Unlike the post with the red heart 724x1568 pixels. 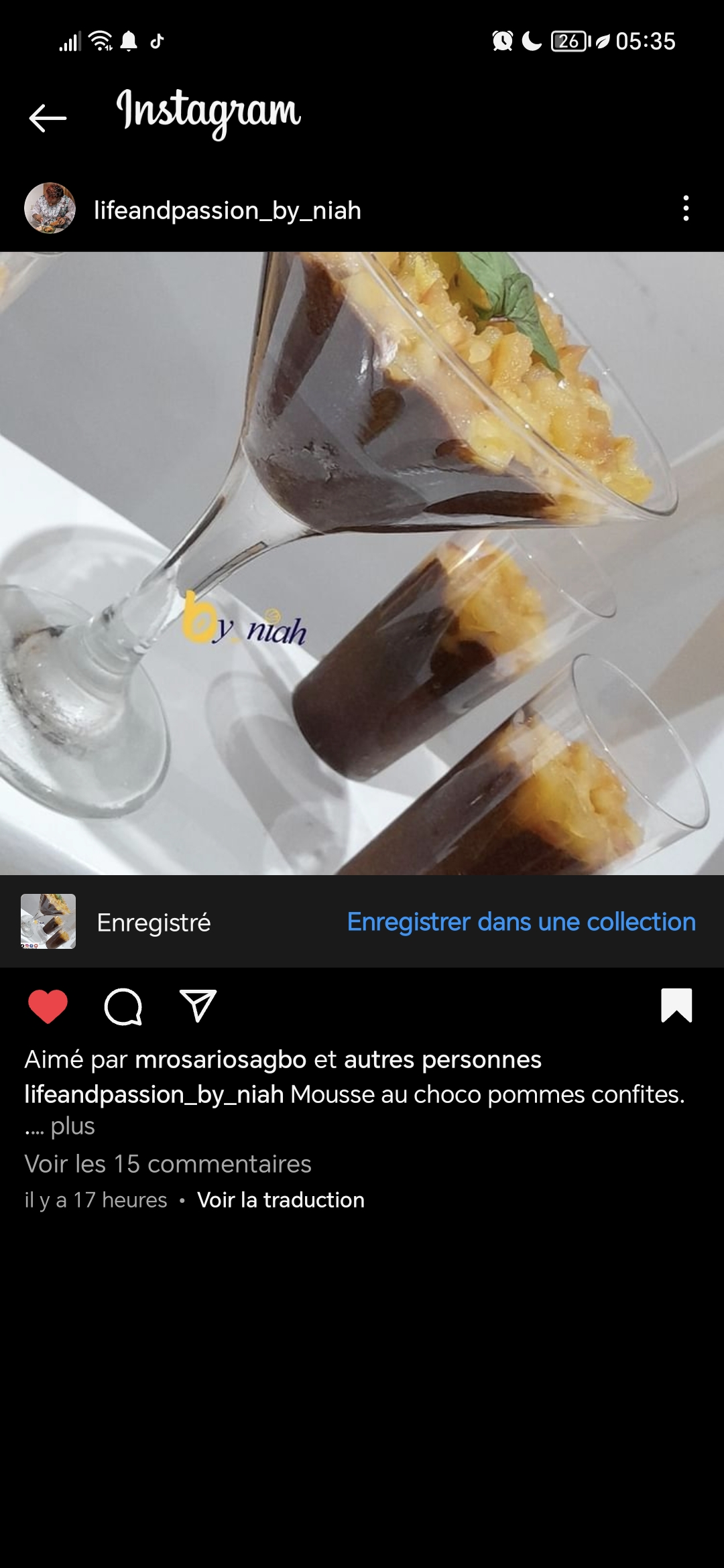click(48, 1006)
